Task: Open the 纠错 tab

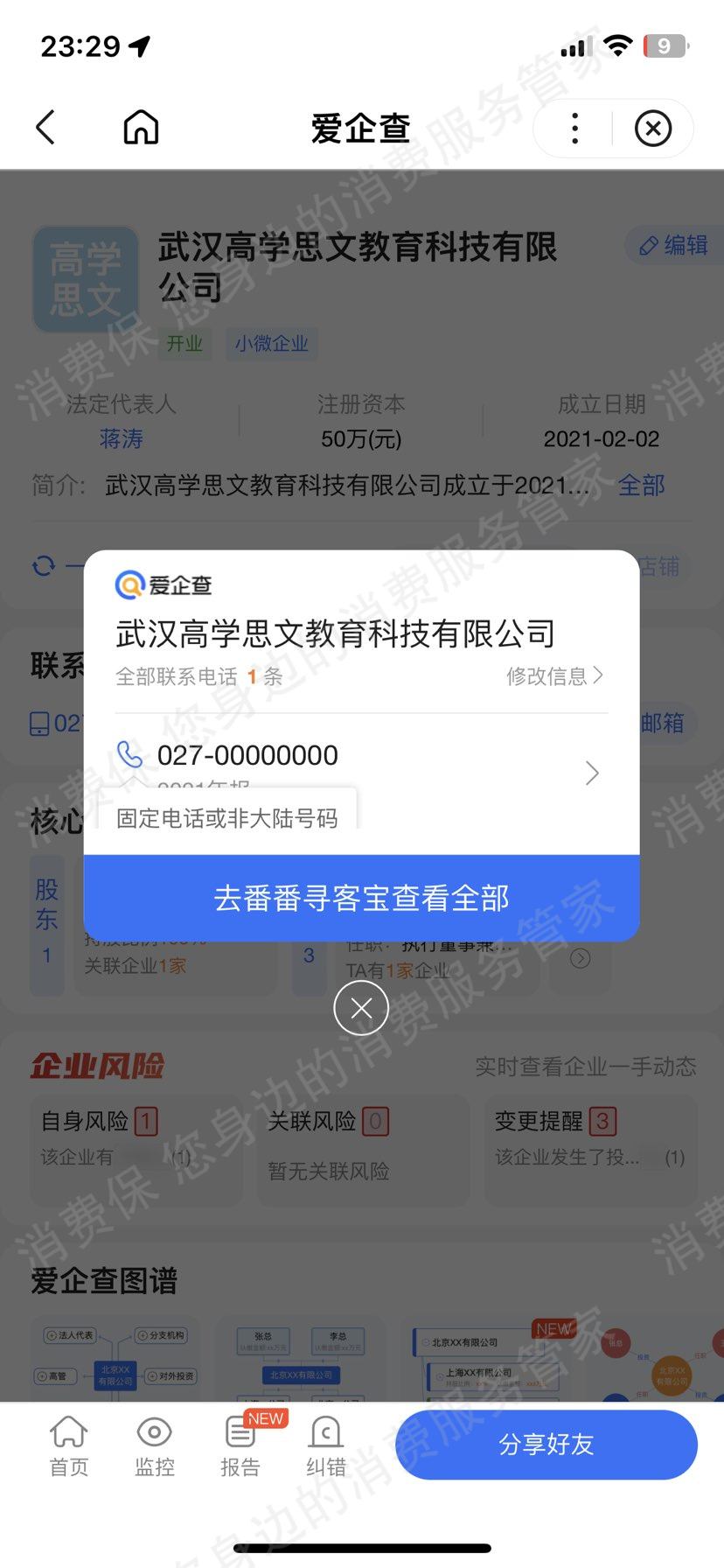Action: pos(326,1447)
